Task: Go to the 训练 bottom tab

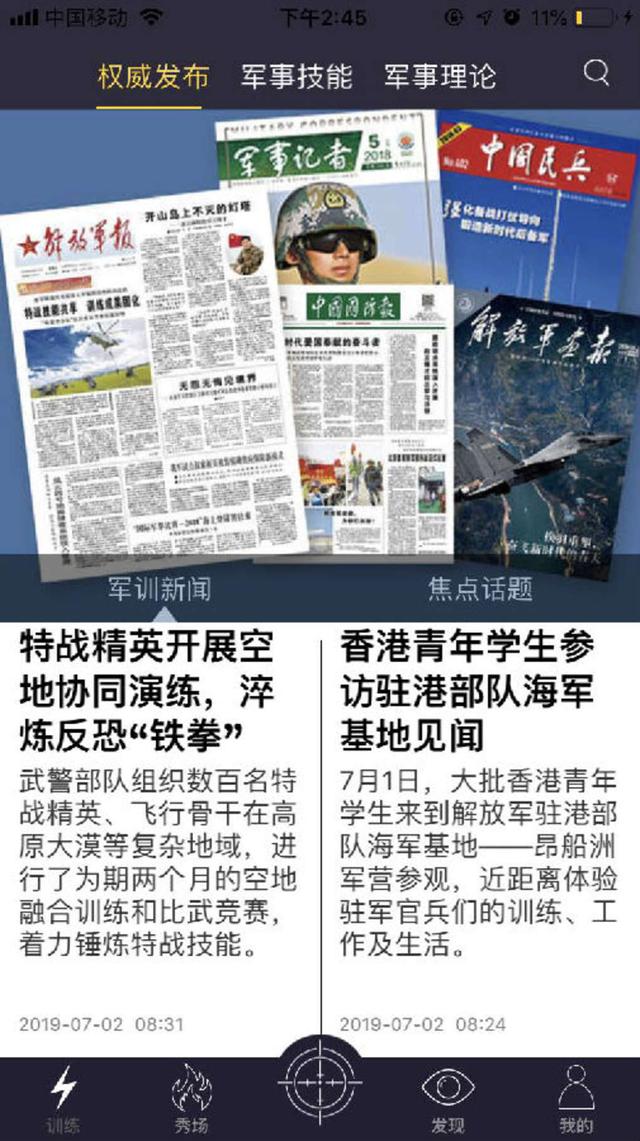Action: pyautogui.click(x=63, y=1098)
